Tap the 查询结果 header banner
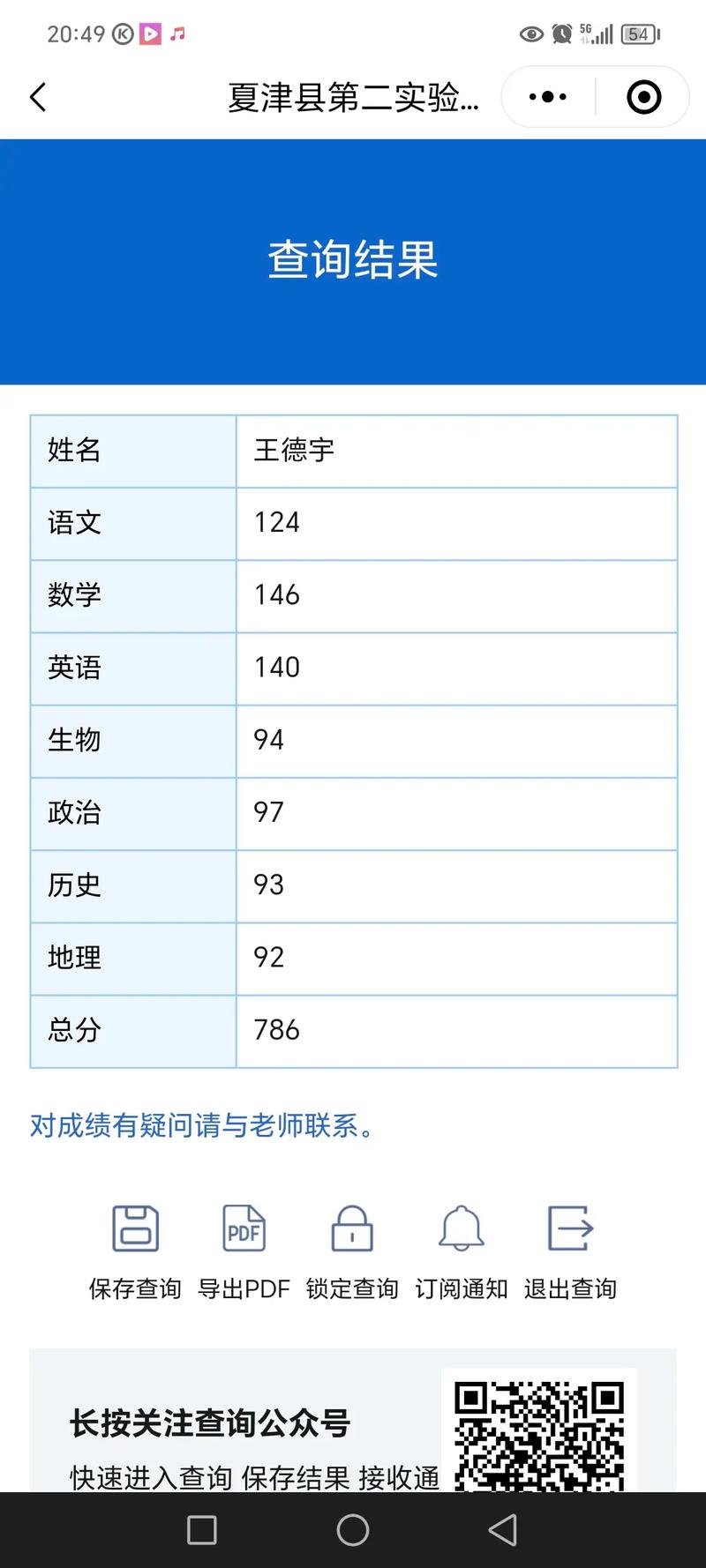The height and width of the screenshot is (1568, 706). pos(353,260)
